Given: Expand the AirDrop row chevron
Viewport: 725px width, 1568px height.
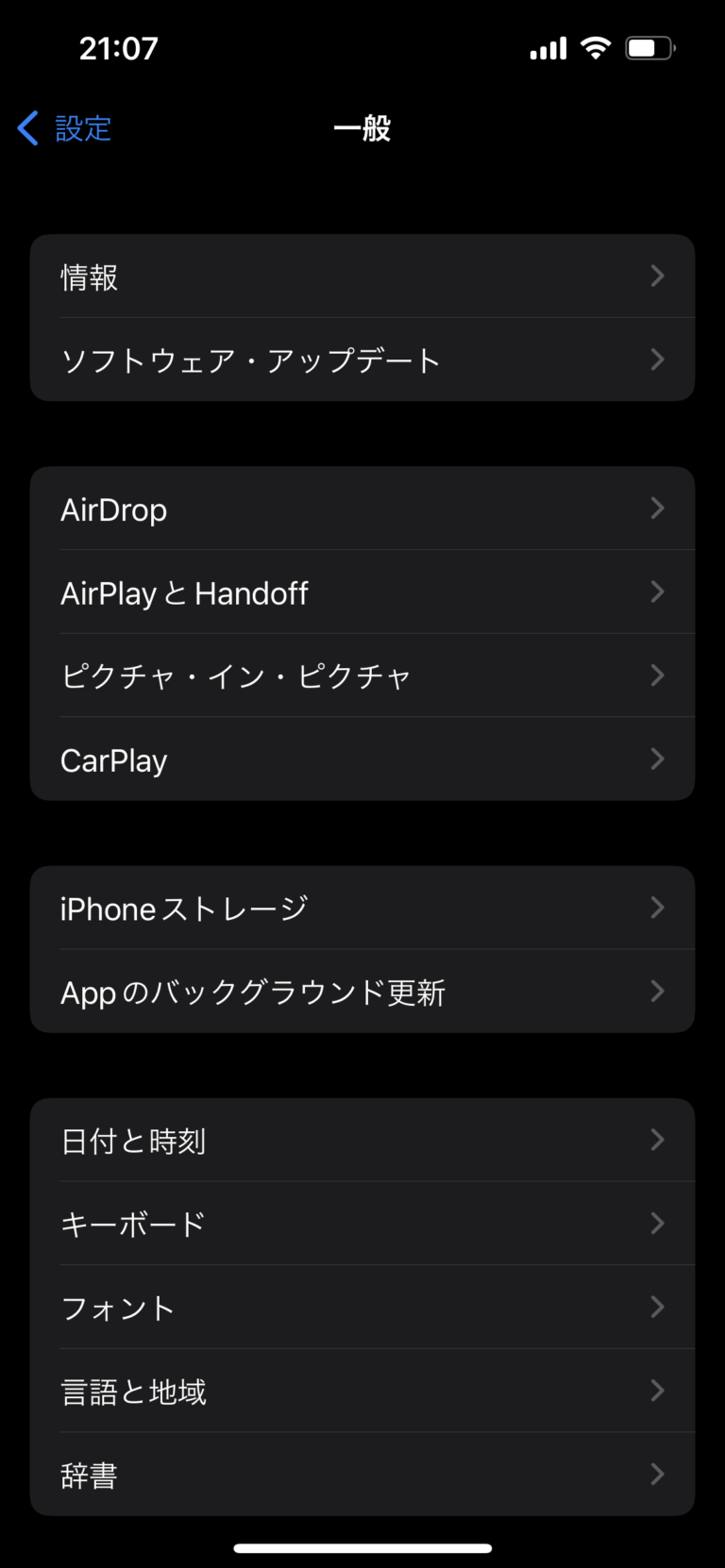Looking at the screenshot, I should click(x=657, y=509).
